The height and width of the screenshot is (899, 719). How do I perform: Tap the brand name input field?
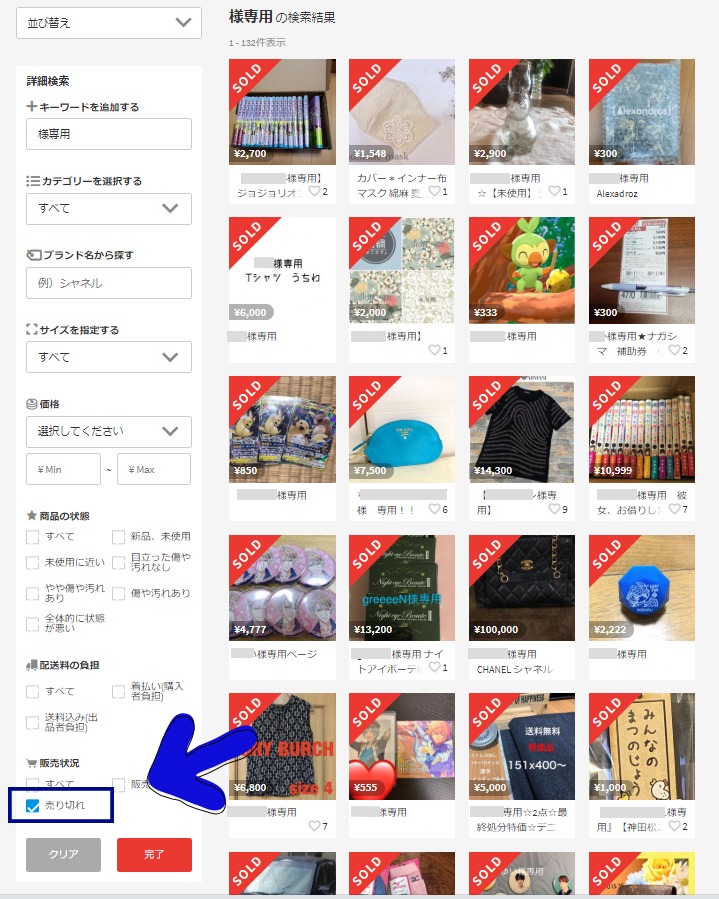click(109, 283)
